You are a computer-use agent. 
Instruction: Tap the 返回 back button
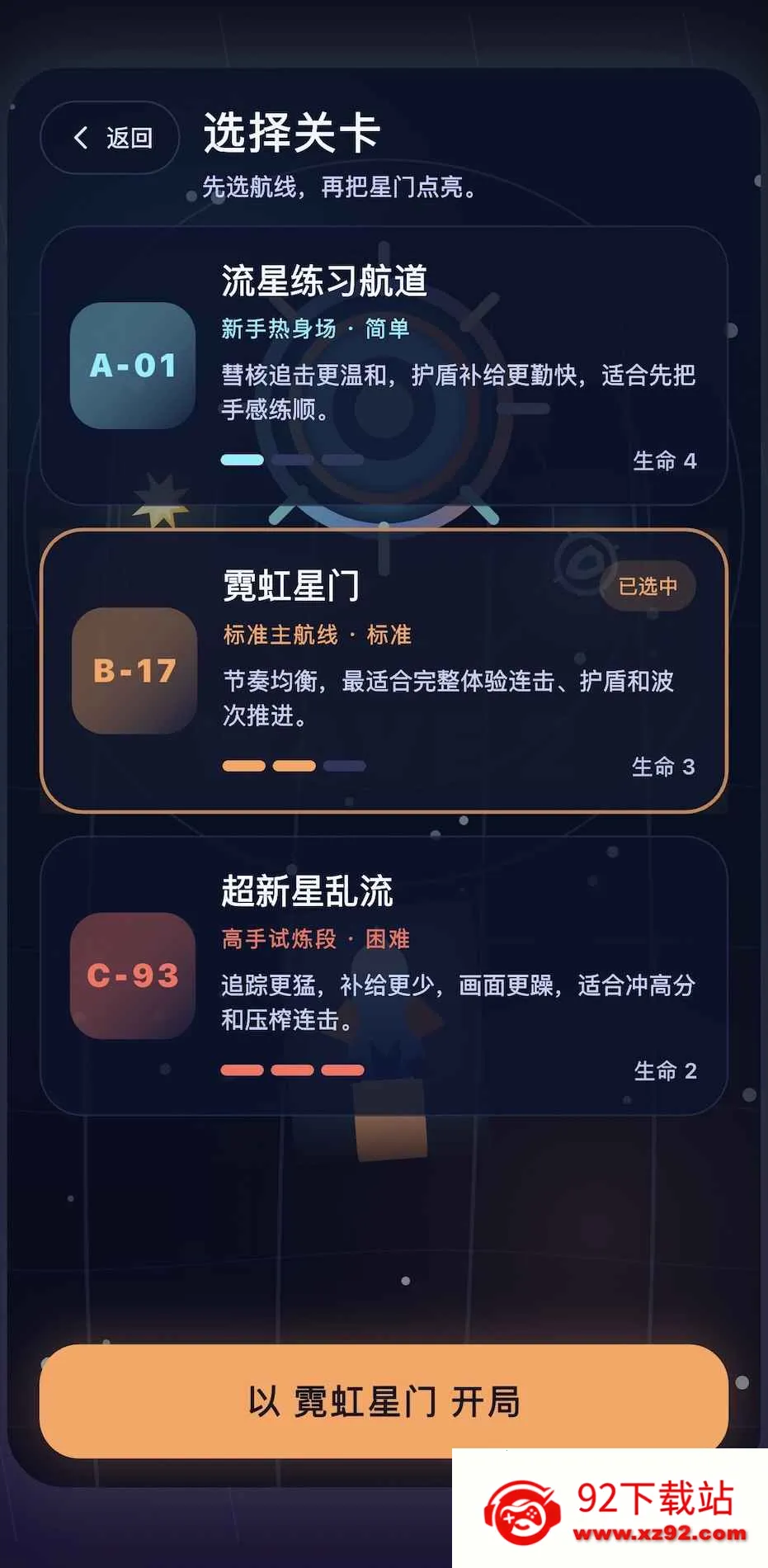click(111, 138)
